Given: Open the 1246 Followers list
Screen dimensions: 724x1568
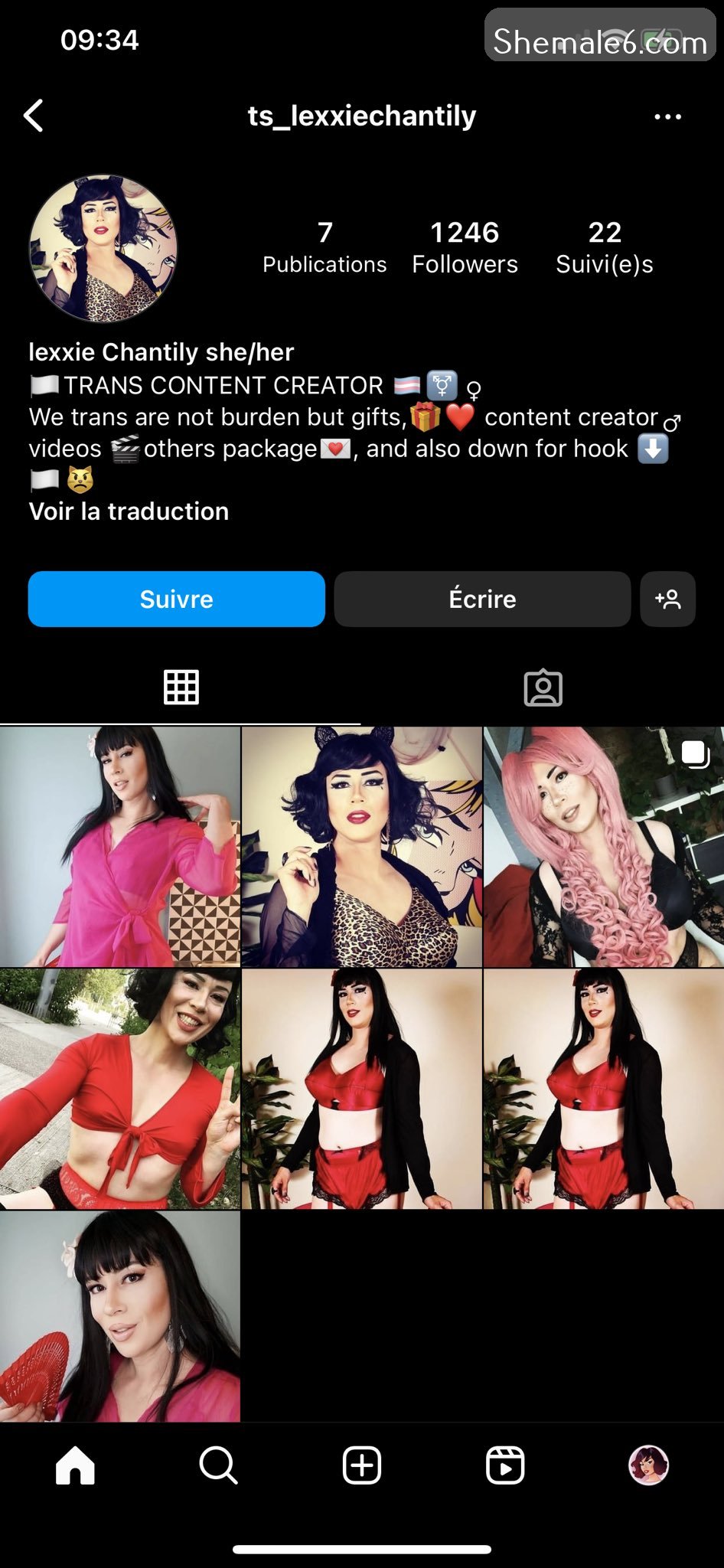Looking at the screenshot, I should [x=465, y=247].
